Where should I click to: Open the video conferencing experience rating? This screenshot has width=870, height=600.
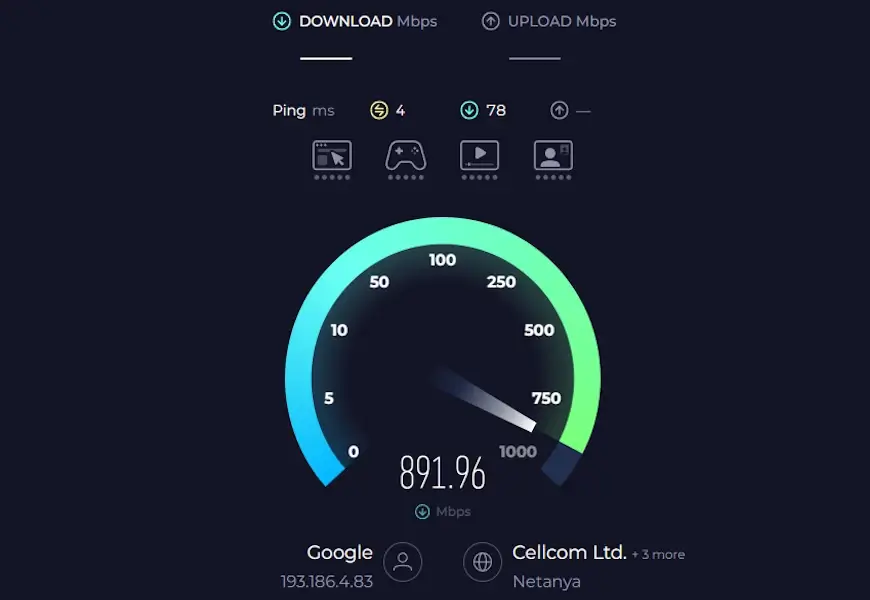click(x=553, y=156)
